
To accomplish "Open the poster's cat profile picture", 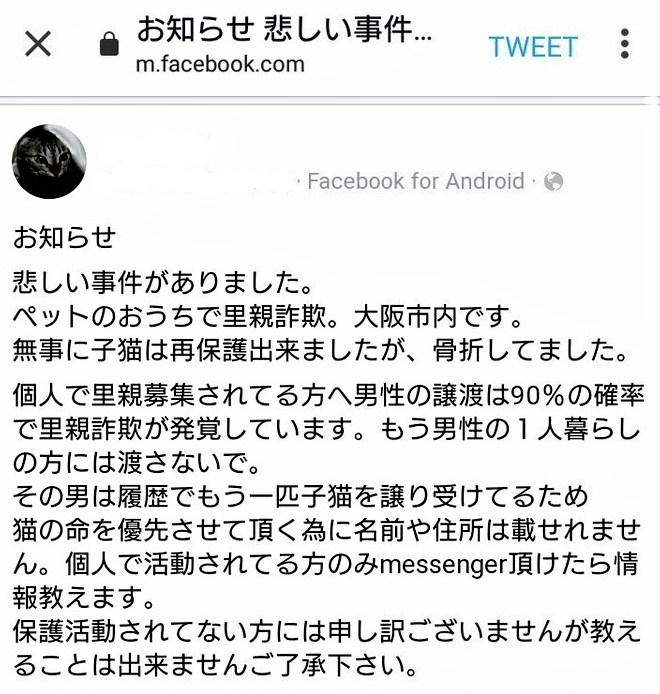I will pos(49,162).
